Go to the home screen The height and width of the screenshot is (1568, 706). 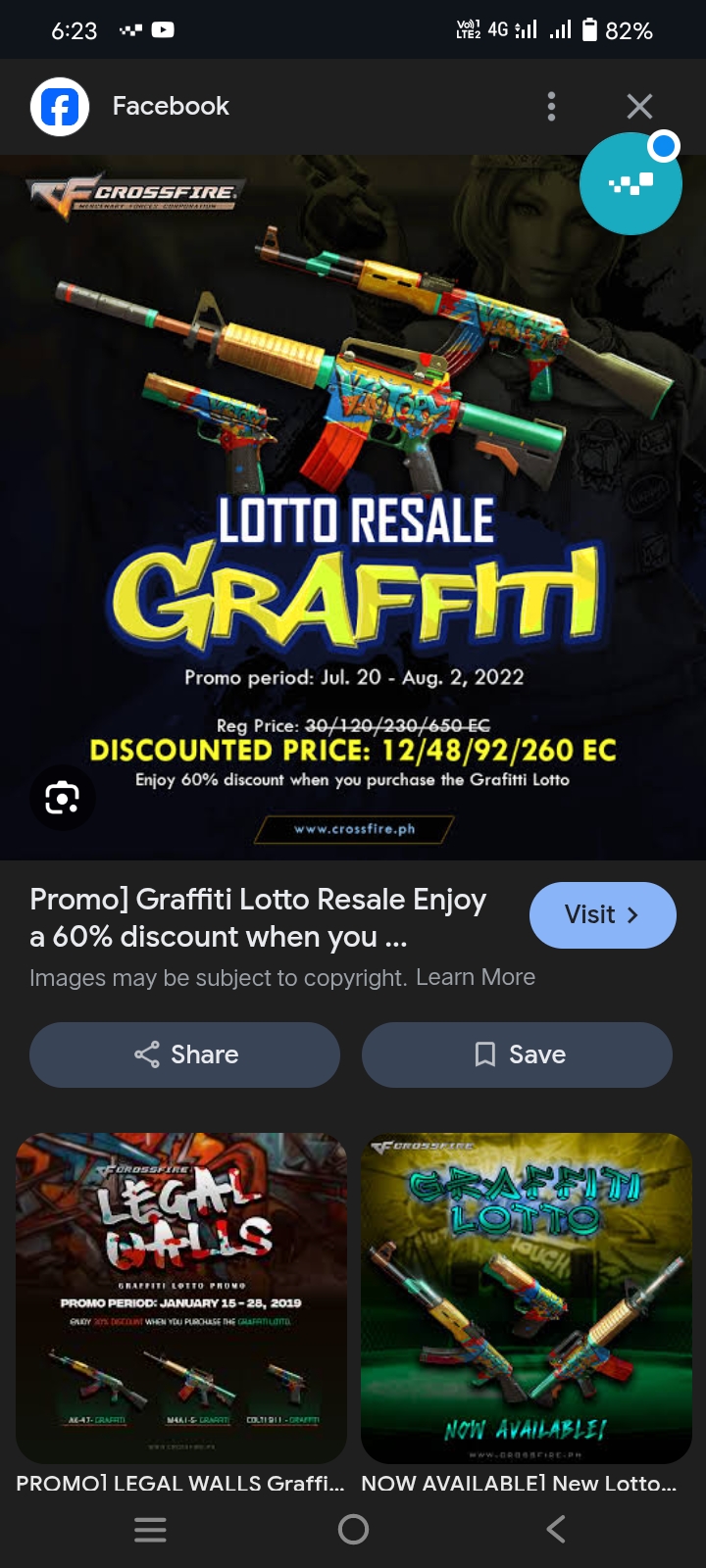pos(353,1529)
